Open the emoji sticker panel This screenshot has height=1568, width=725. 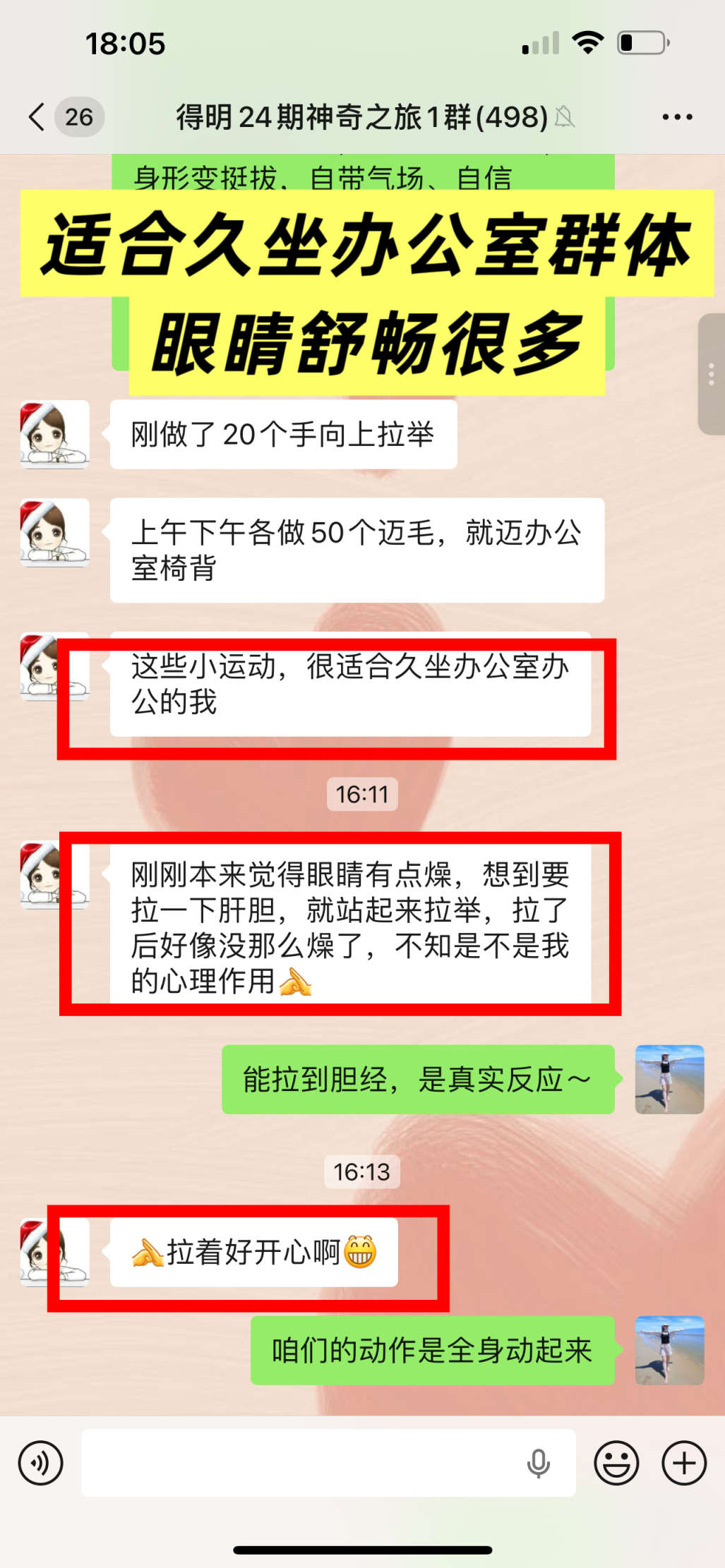pyautogui.click(x=616, y=1463)
